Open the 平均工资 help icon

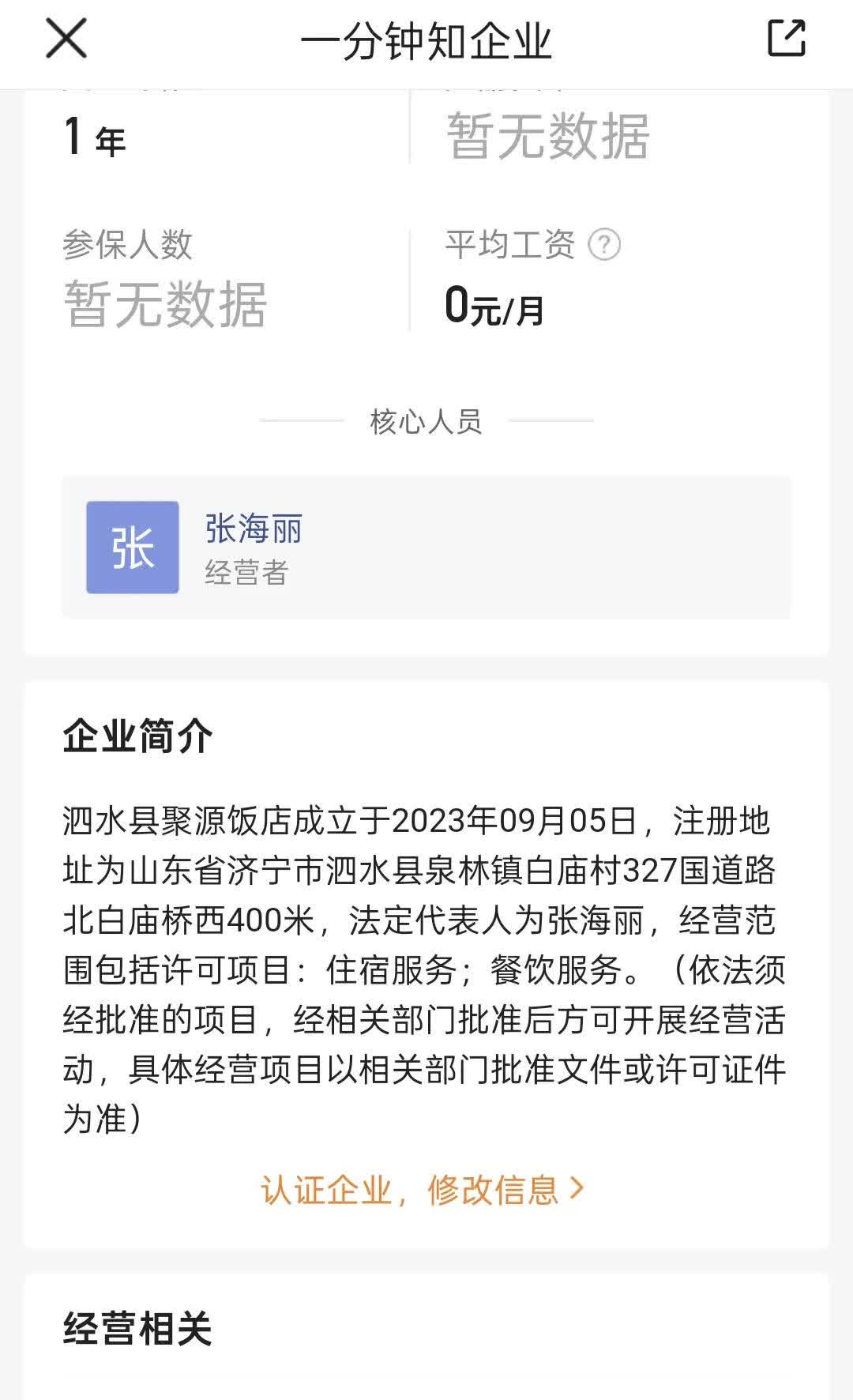[604, 245]
